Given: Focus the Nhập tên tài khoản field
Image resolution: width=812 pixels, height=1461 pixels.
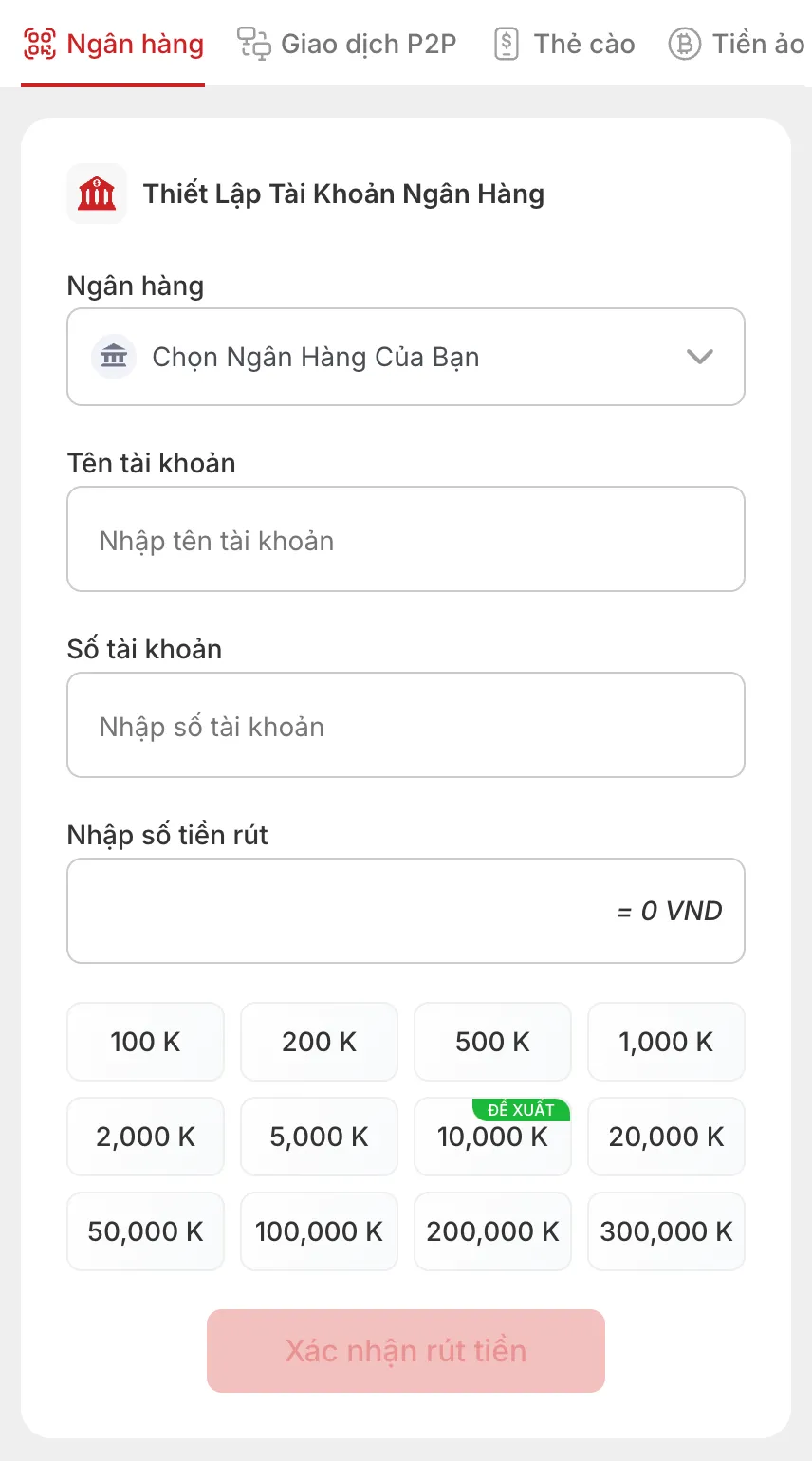Looking at the screenshot, I should point(406,539).
